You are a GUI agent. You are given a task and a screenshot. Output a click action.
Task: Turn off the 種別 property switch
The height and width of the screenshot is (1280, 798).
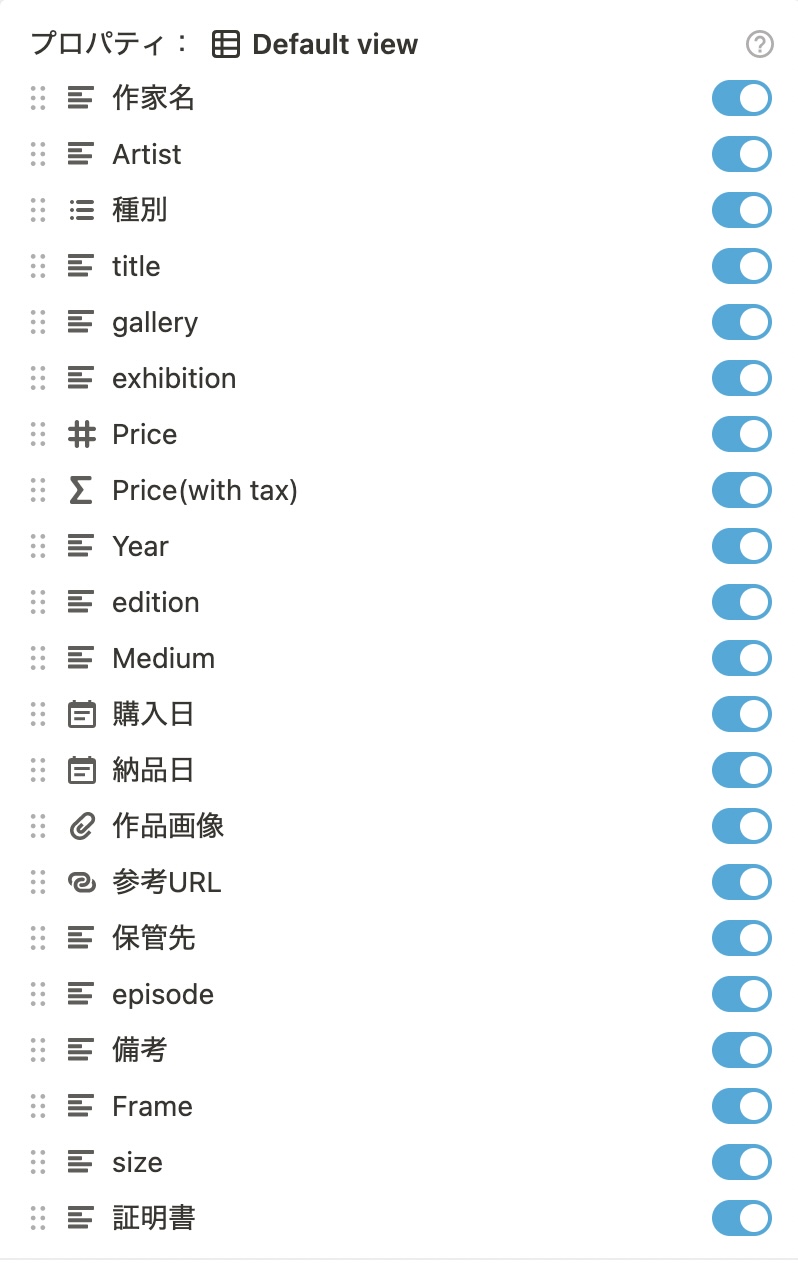click(x=742, y=210)
